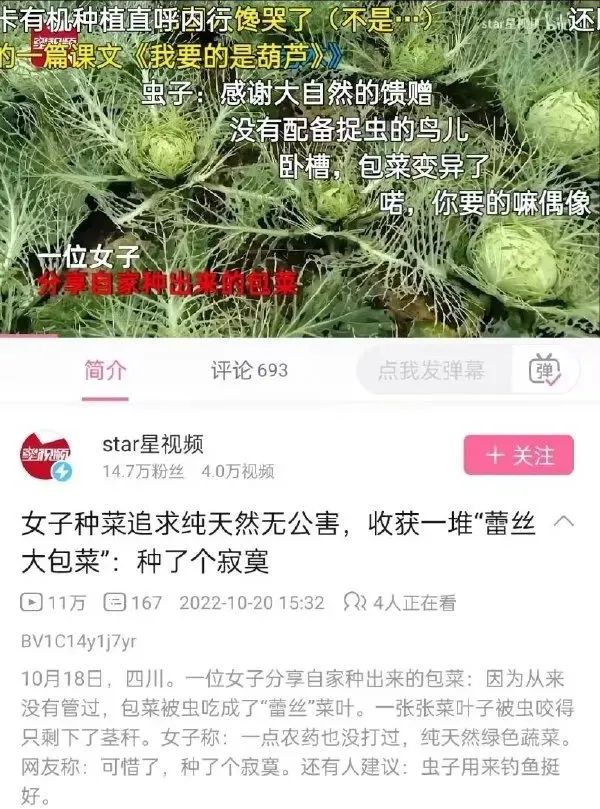The width and height of the screenshot is (600, 809).
Task: Follow star星视频 with the 关注 button
Action: click(518, 455)
